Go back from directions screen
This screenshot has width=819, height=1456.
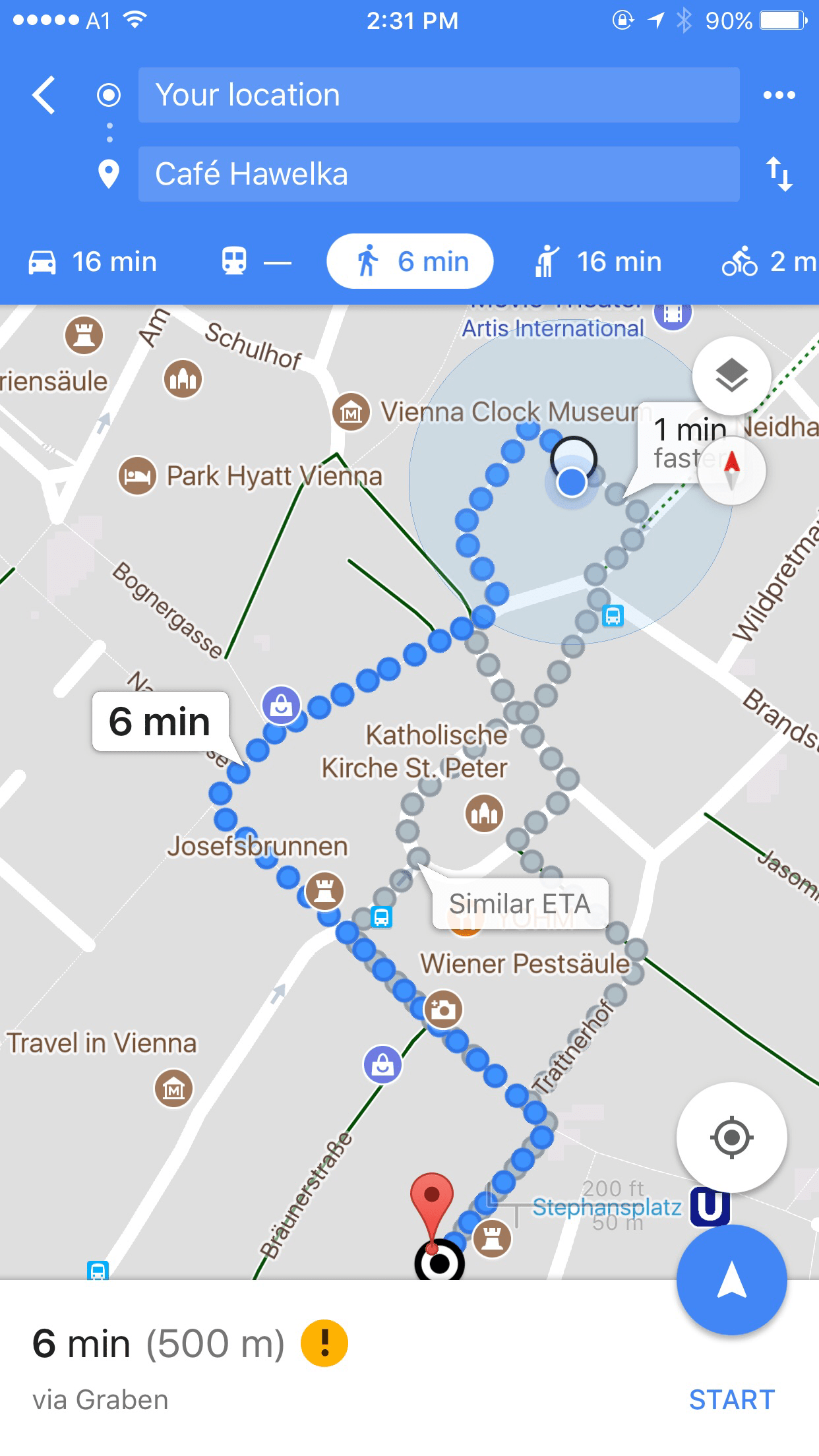[x=44, y=95]
